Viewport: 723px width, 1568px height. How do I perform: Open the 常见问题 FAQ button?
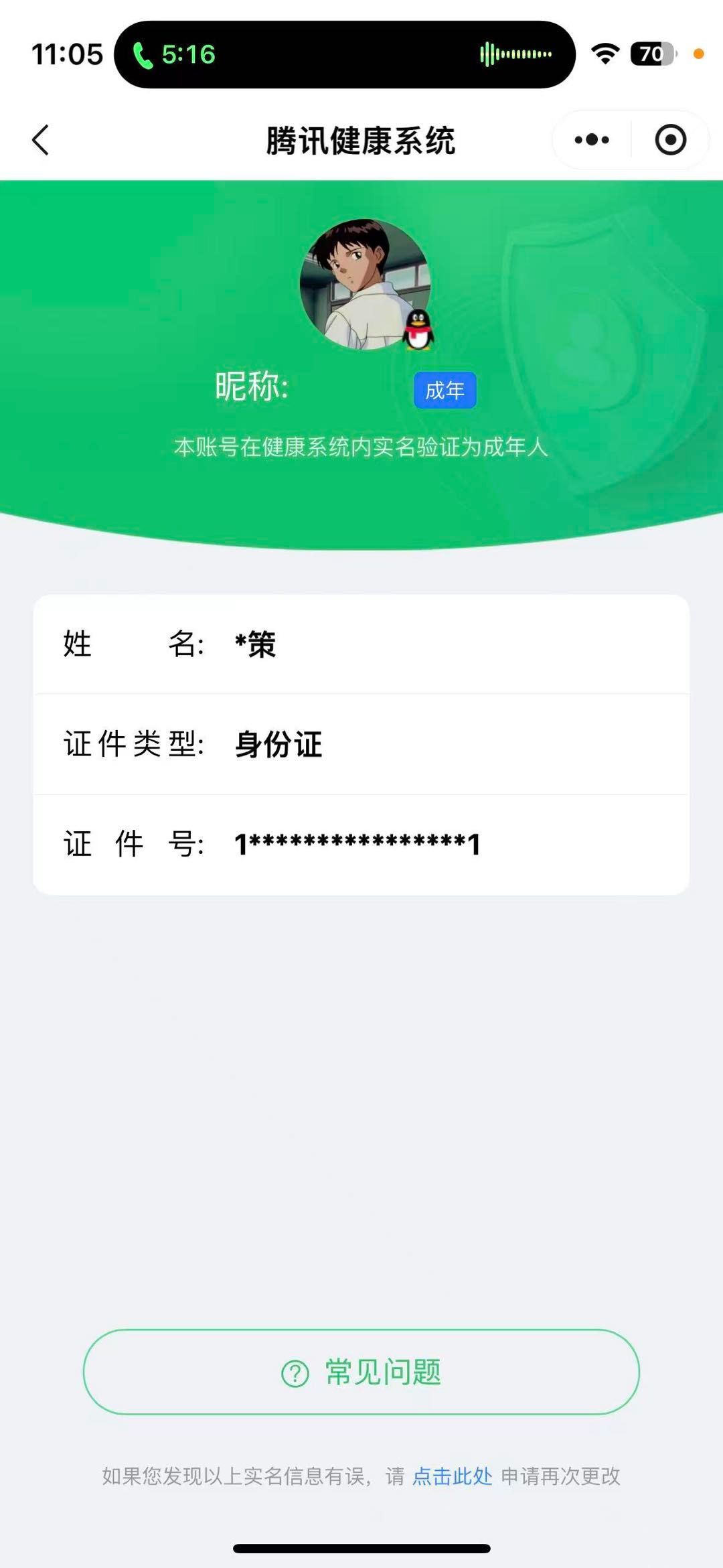point(361,1372)
